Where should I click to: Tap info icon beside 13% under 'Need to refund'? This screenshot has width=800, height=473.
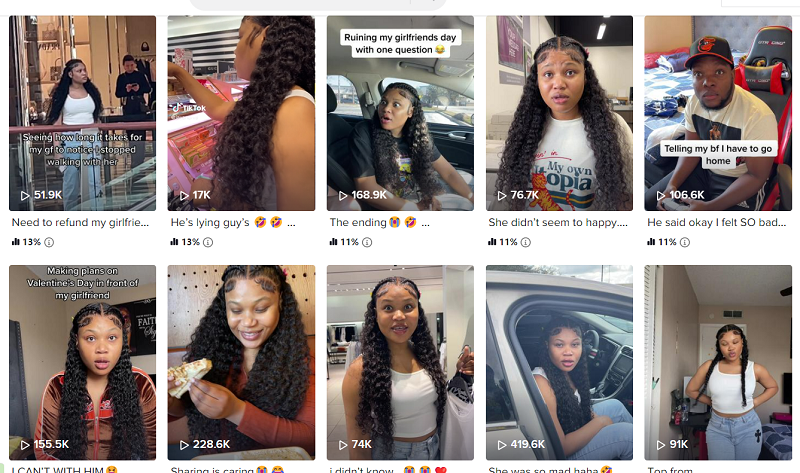[49, 242]
